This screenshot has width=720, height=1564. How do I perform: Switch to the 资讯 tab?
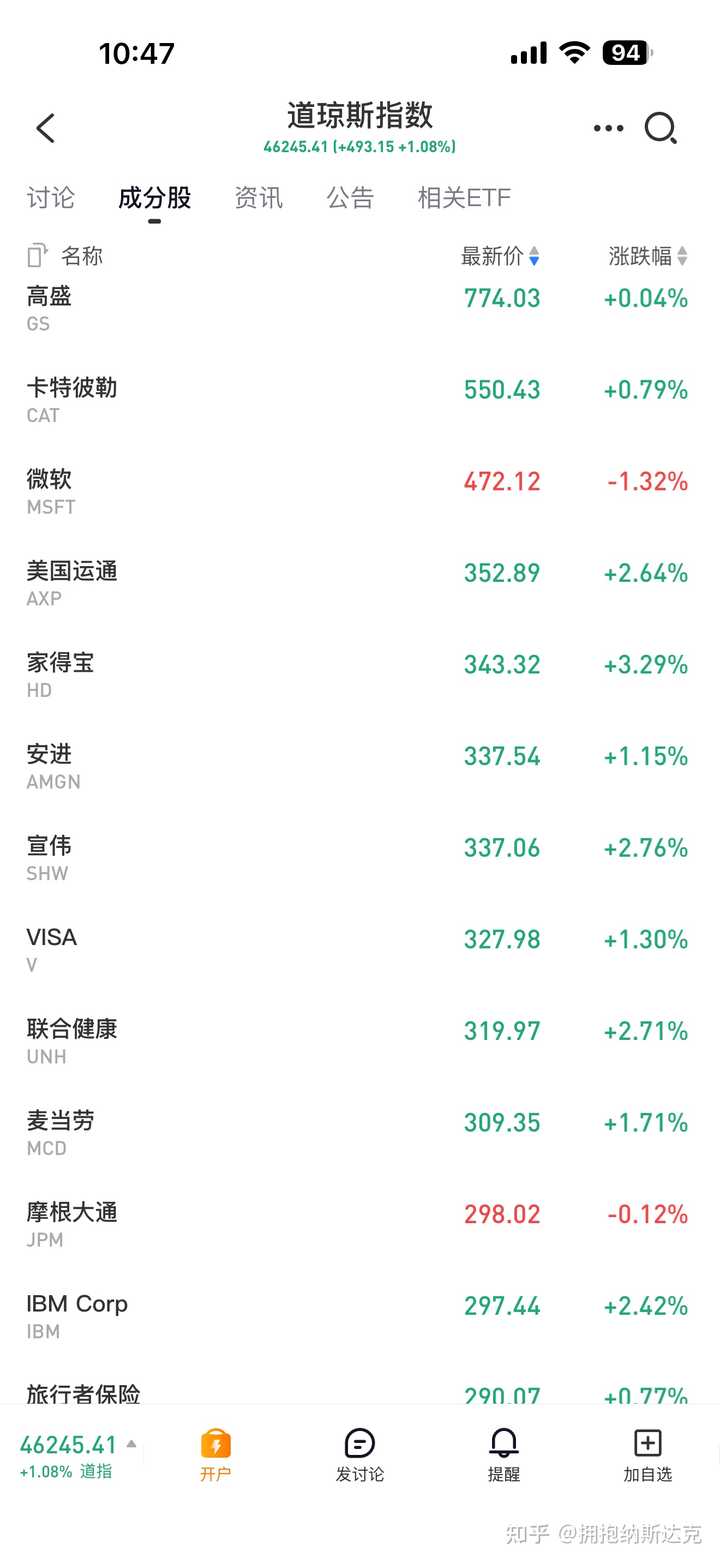pyautogui.click(x=258, y=197)
